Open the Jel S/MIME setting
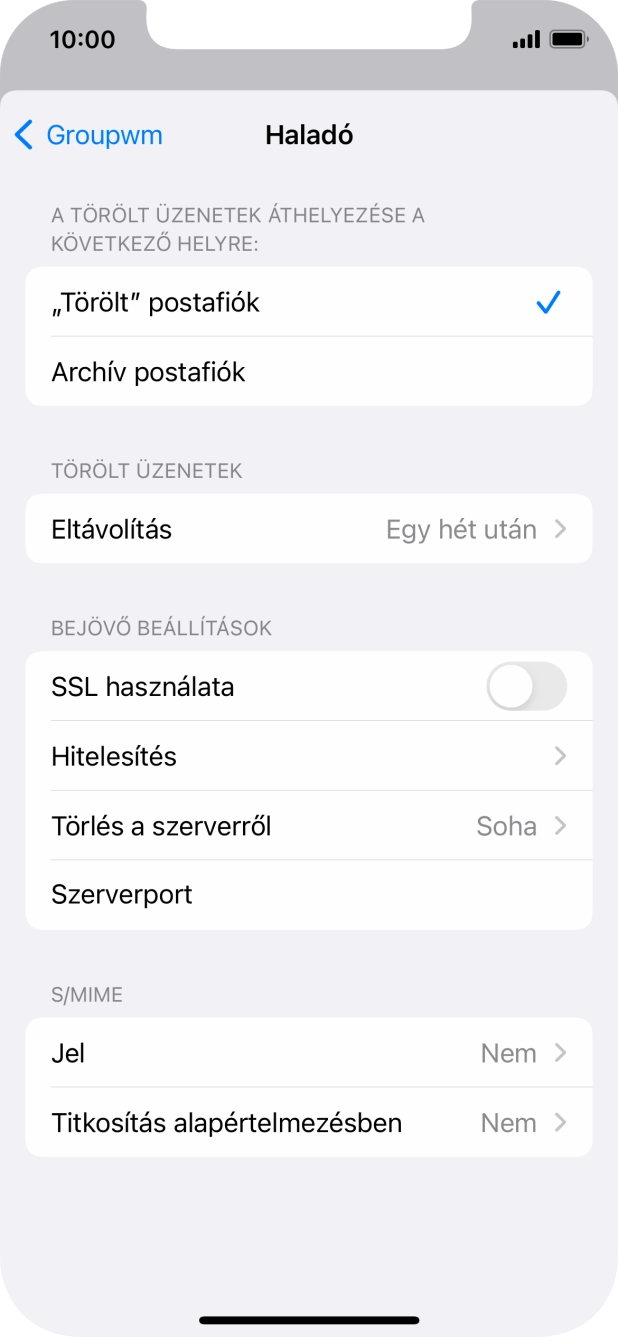Image resolution: width=618 pixels, height=1337 pixels. click(x=308, y=1053)
